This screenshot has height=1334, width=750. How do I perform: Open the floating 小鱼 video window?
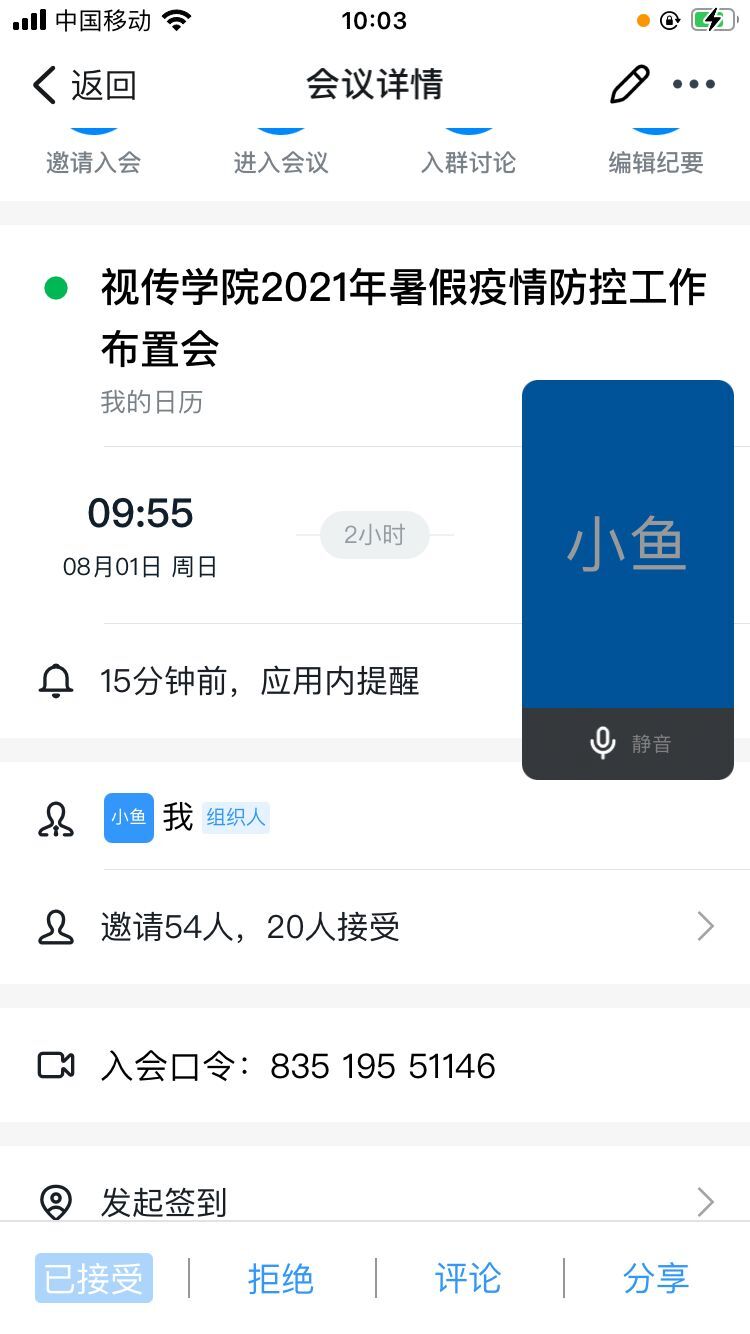tap(628, 545)
